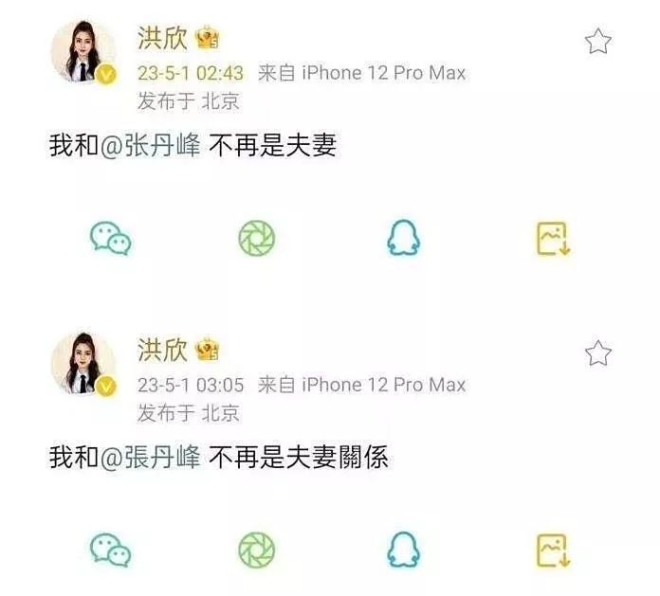Share the 02:43 post to WeChat
This screenshot has width=660, height=596.
point(110,238)
